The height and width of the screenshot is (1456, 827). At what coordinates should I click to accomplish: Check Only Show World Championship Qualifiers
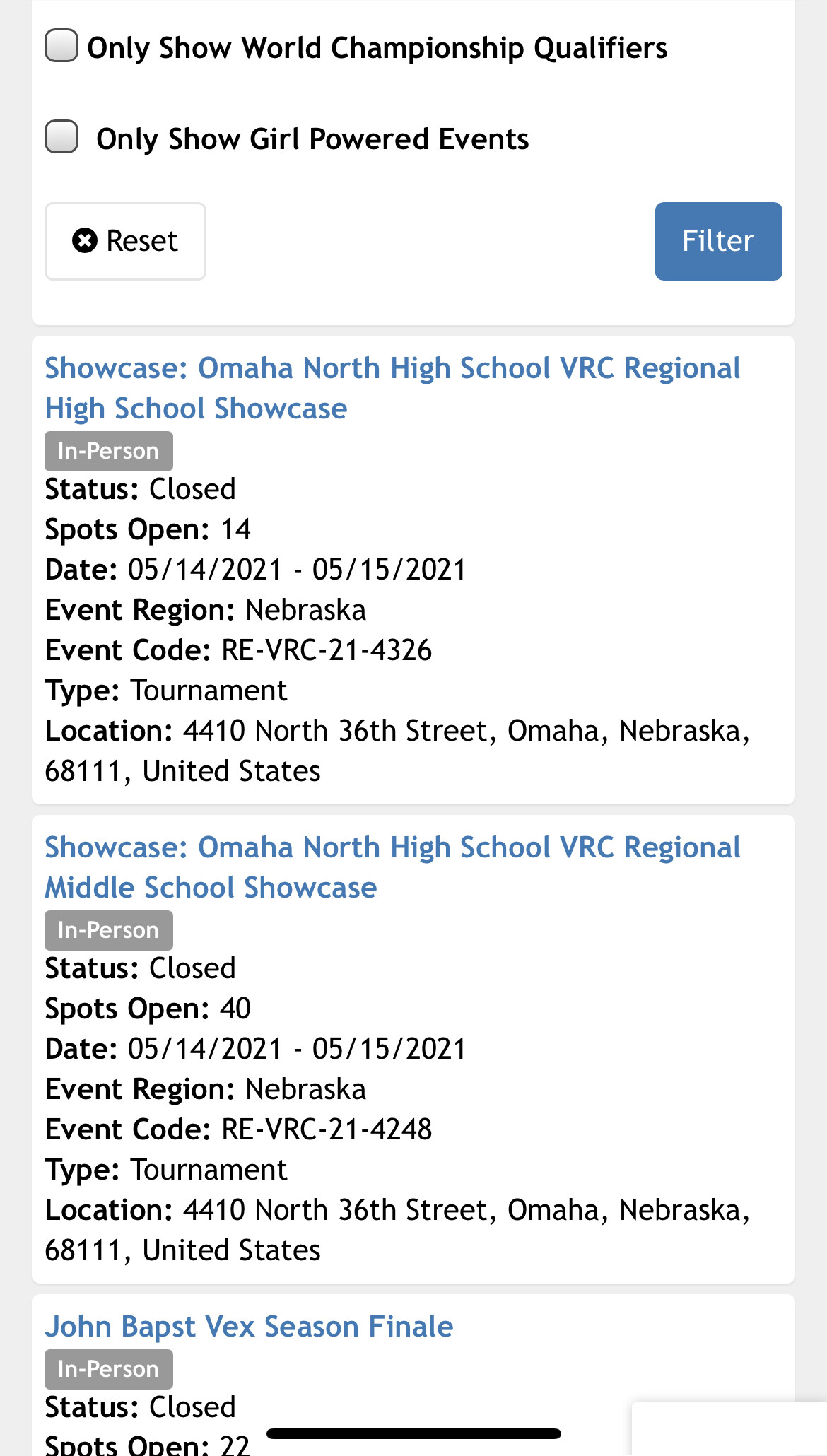click(61, 46)
